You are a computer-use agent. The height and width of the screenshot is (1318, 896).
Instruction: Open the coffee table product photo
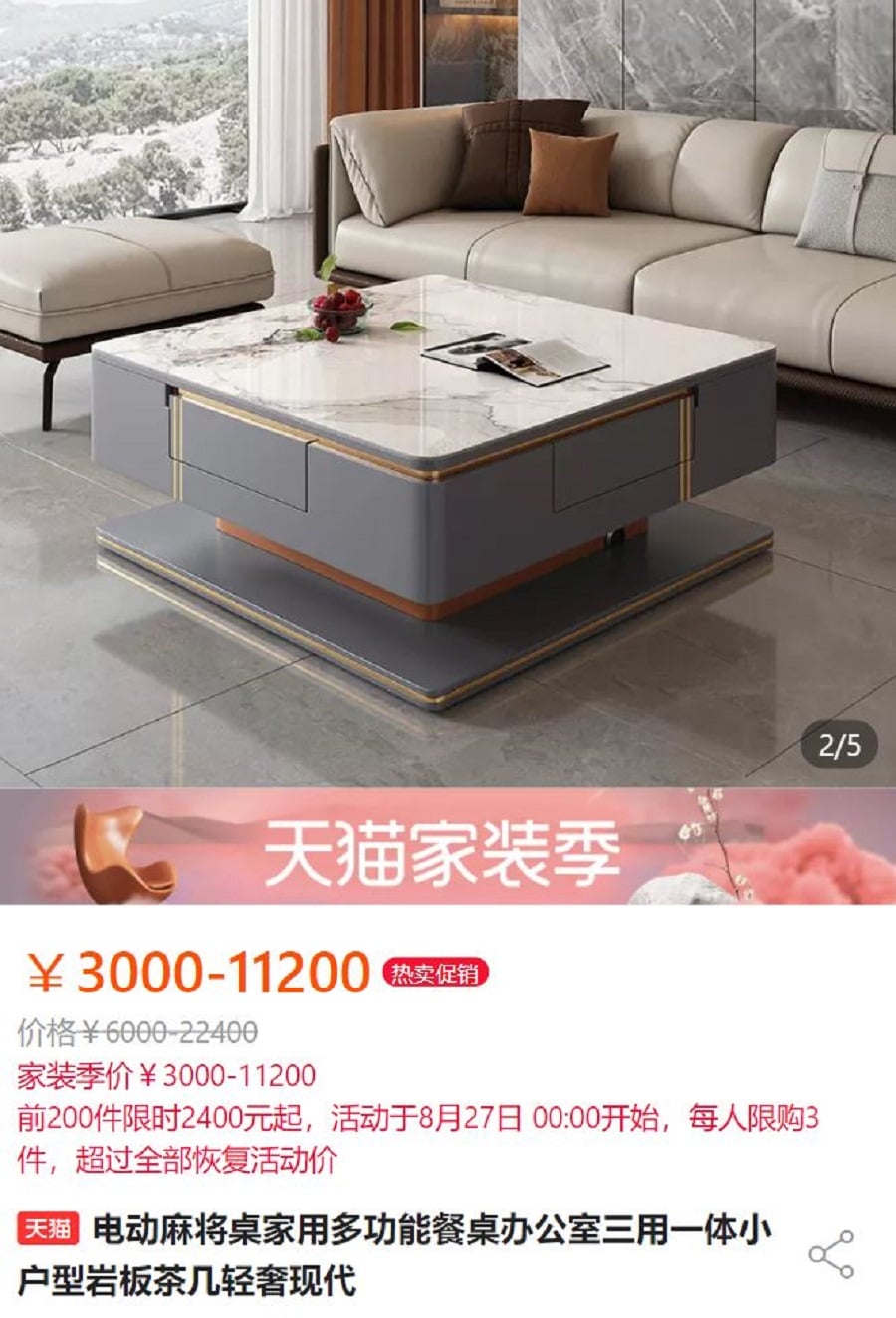448,398
